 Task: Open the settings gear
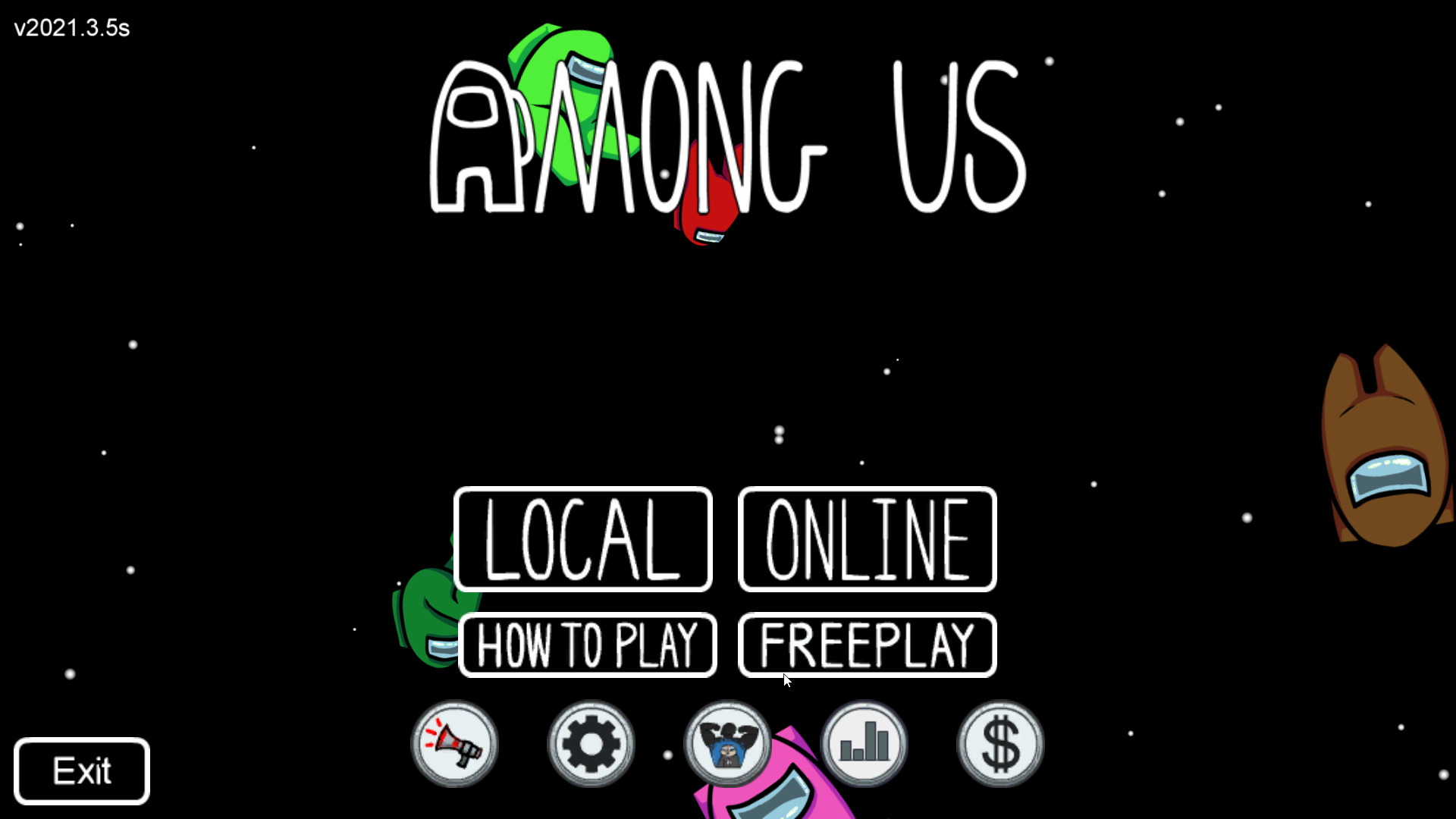pos(591,744)
